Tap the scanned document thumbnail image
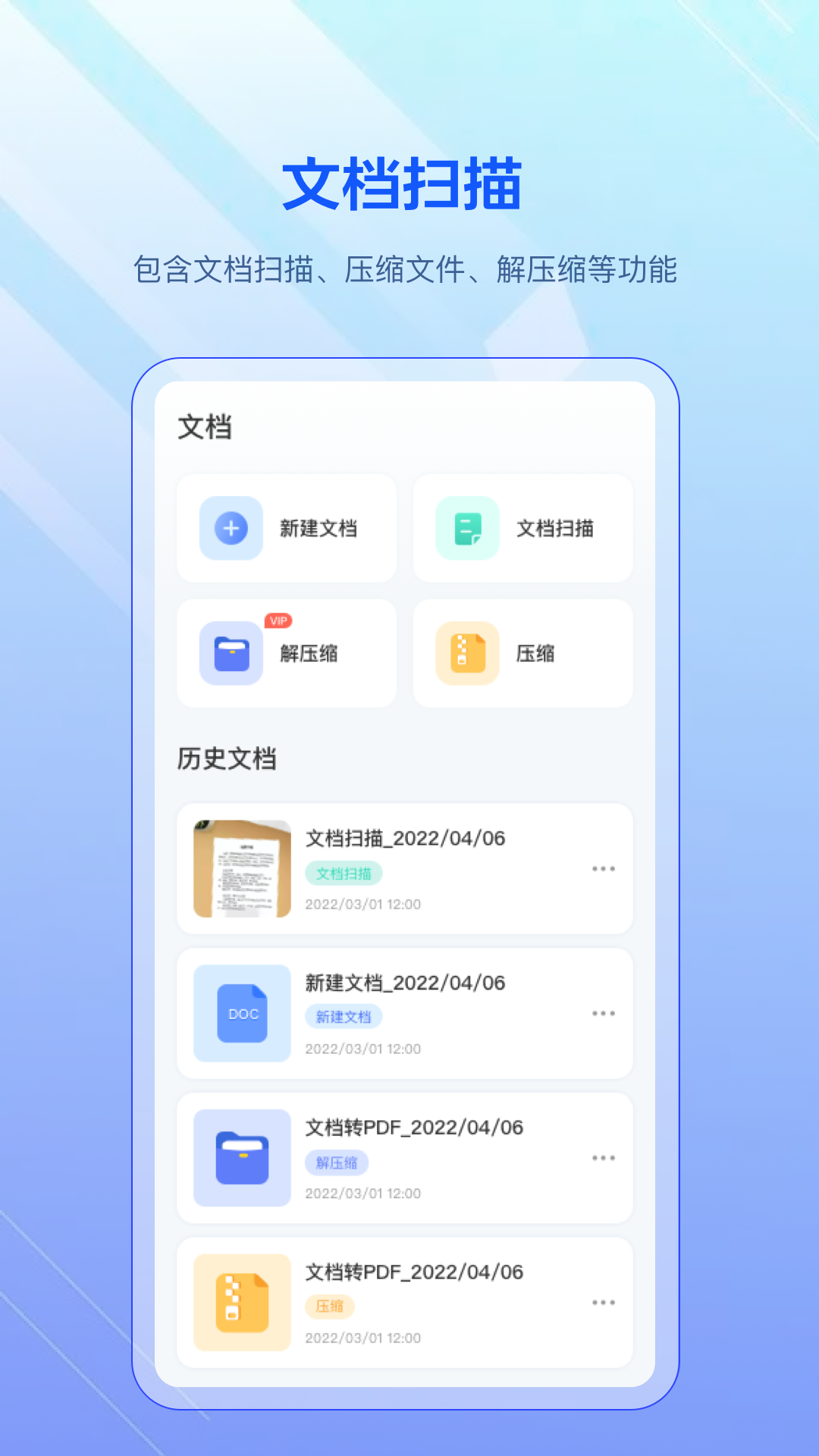This screenshot has height=1456, width=819. pos(241,868)
